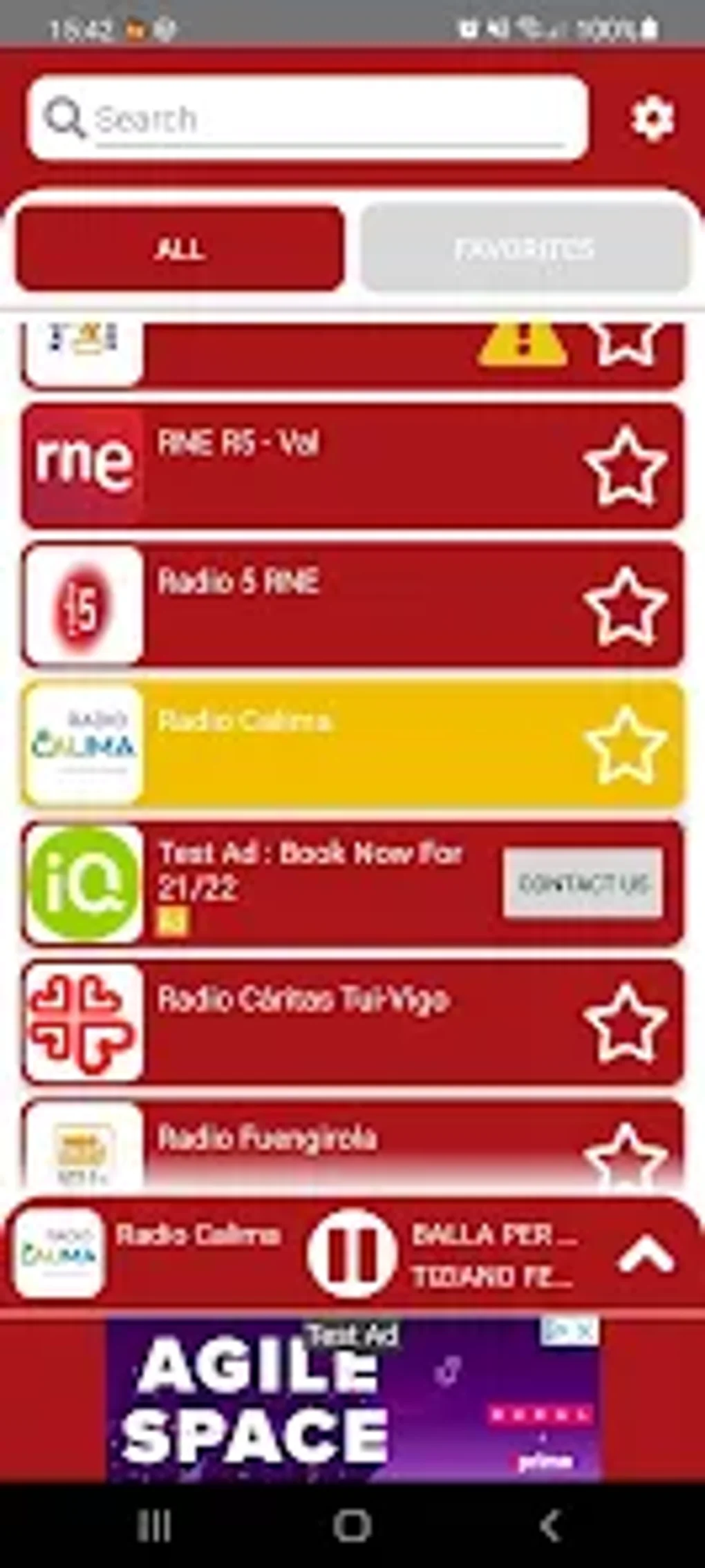Play the Radio 5 RNE station

(x=352, y=605)
